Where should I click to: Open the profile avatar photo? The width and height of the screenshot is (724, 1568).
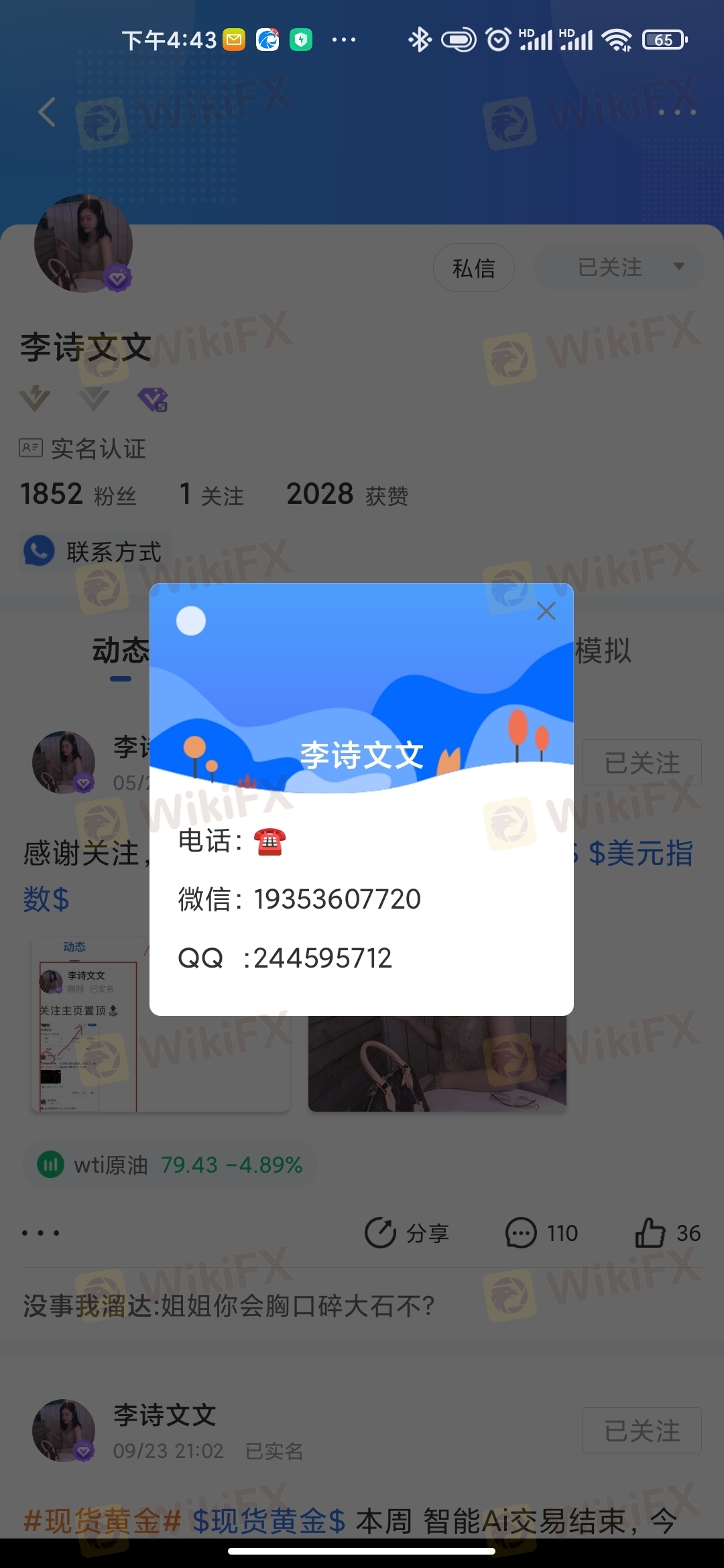(x=83, y=244)
